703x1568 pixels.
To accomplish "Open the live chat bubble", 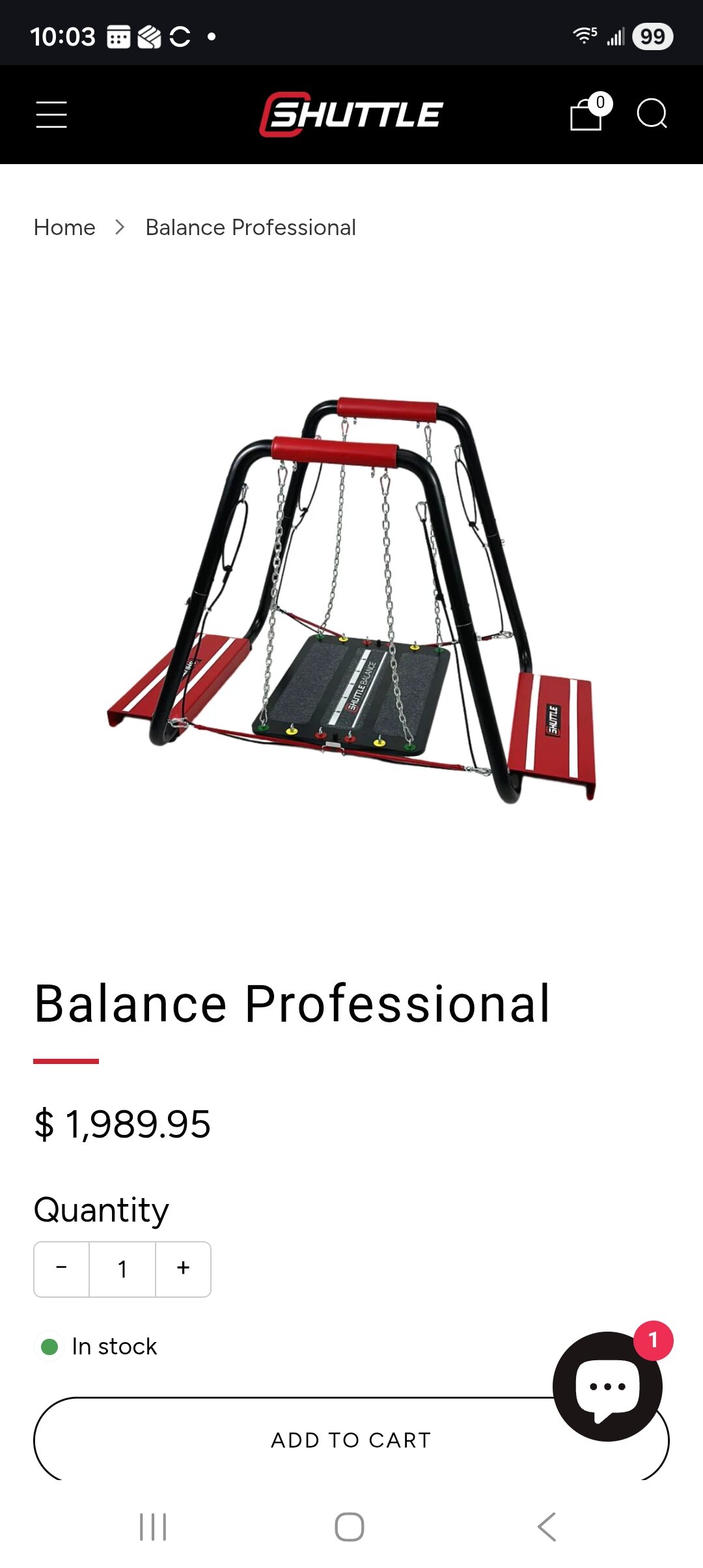I will [607, 1386].
